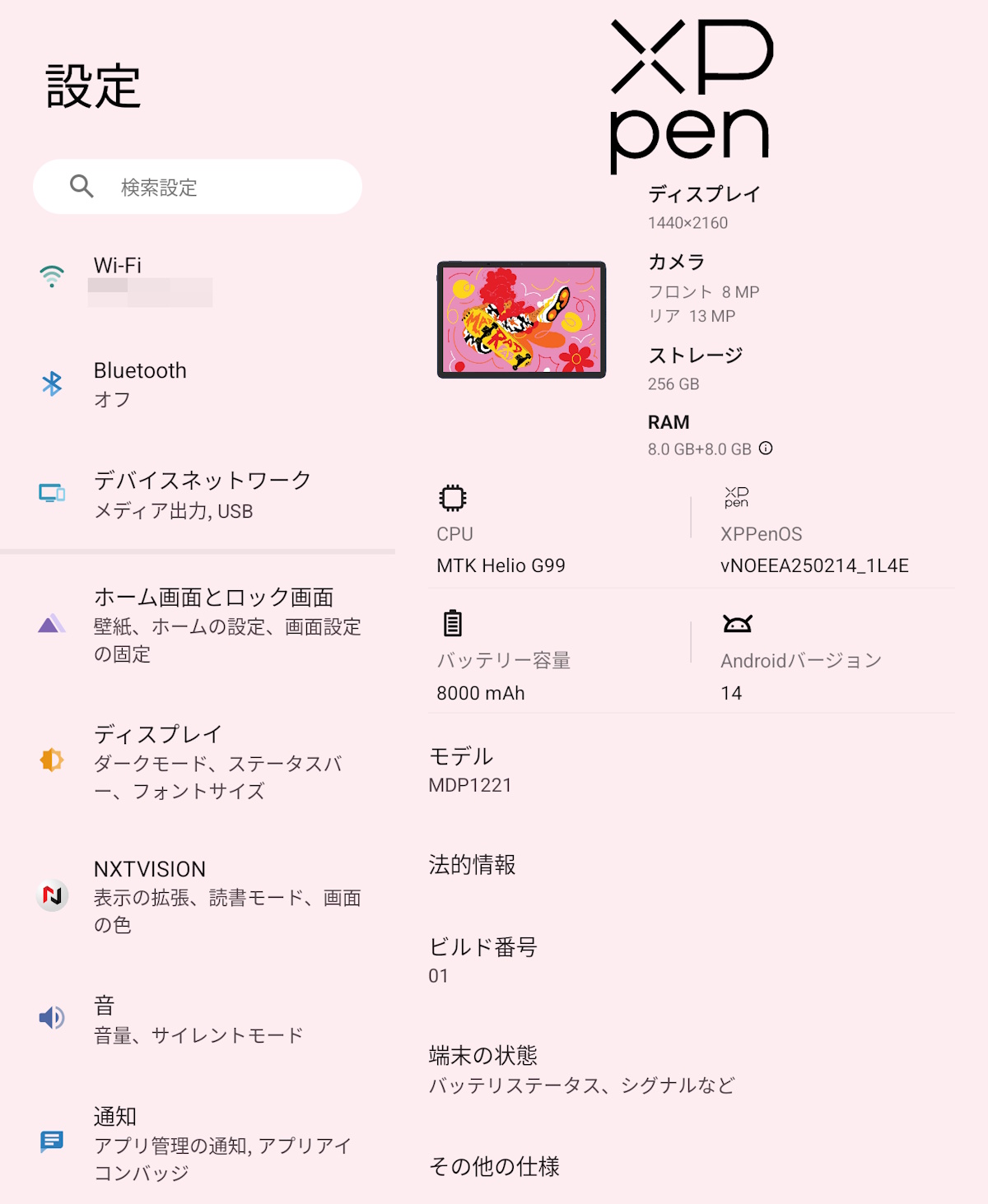The image size is (988, 1204).
Task: Click the XPPenOS logo icon
Action: 736,497
